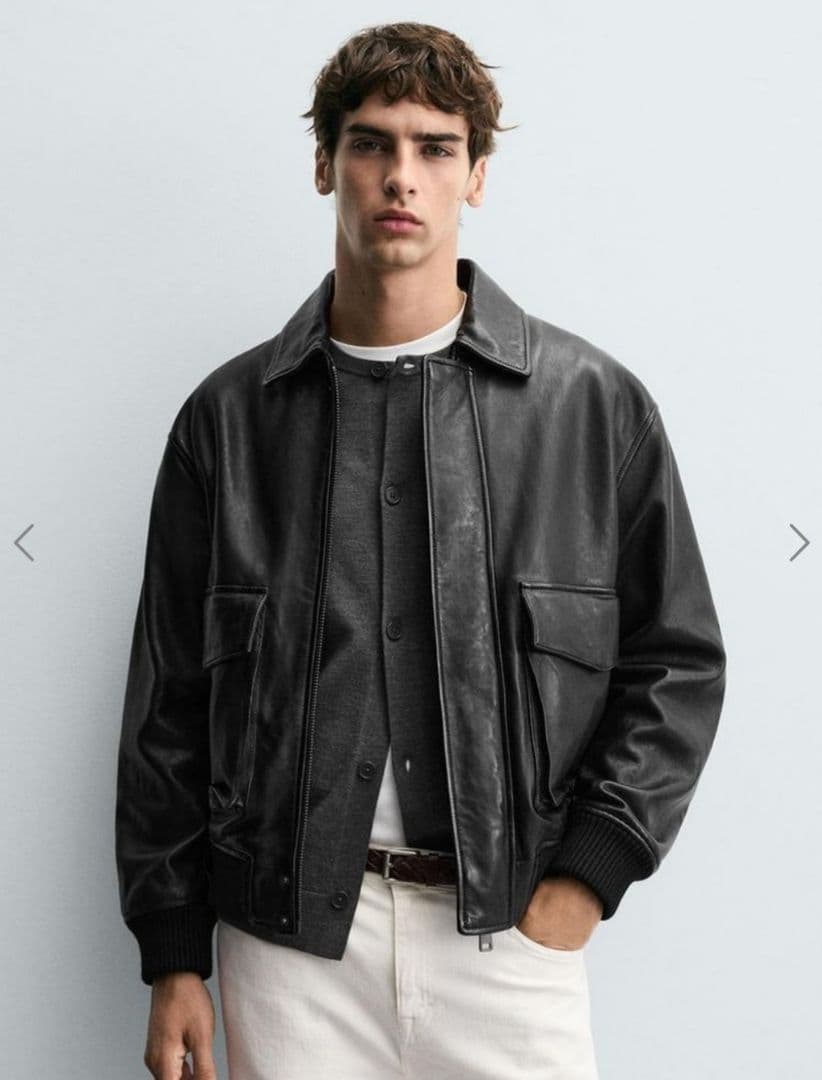Navigate backward through the image gallery
This screenshot has height=1080, width=822.
(24, 541)
